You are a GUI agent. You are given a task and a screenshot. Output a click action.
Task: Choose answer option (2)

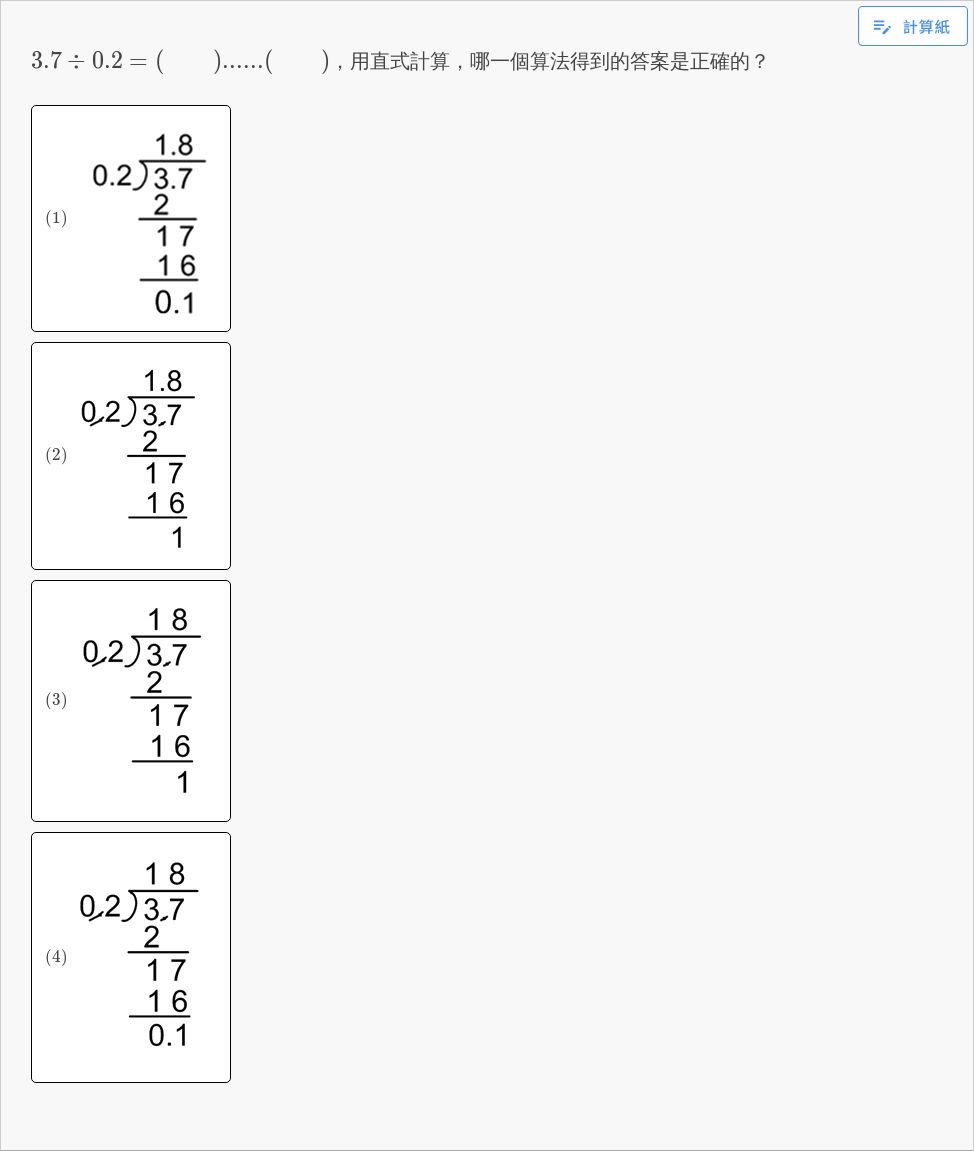click(x=131, y=456)
